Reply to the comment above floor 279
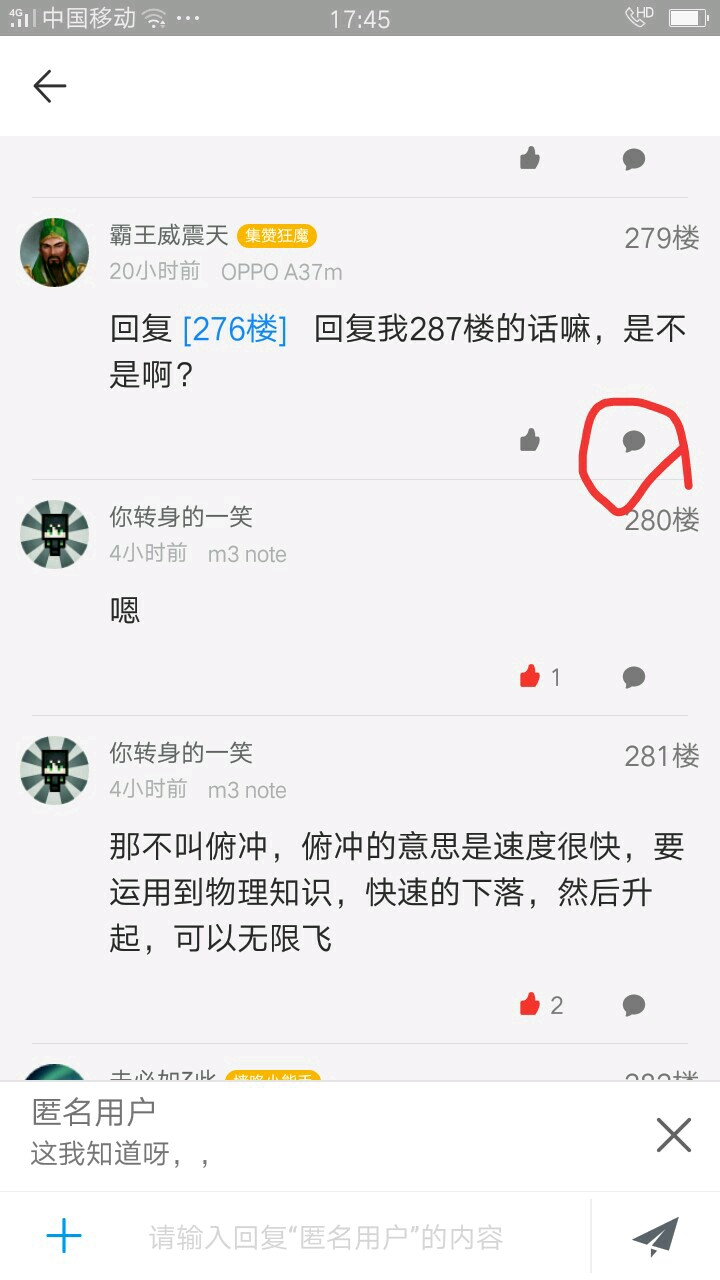 click(x=634, y=158)
